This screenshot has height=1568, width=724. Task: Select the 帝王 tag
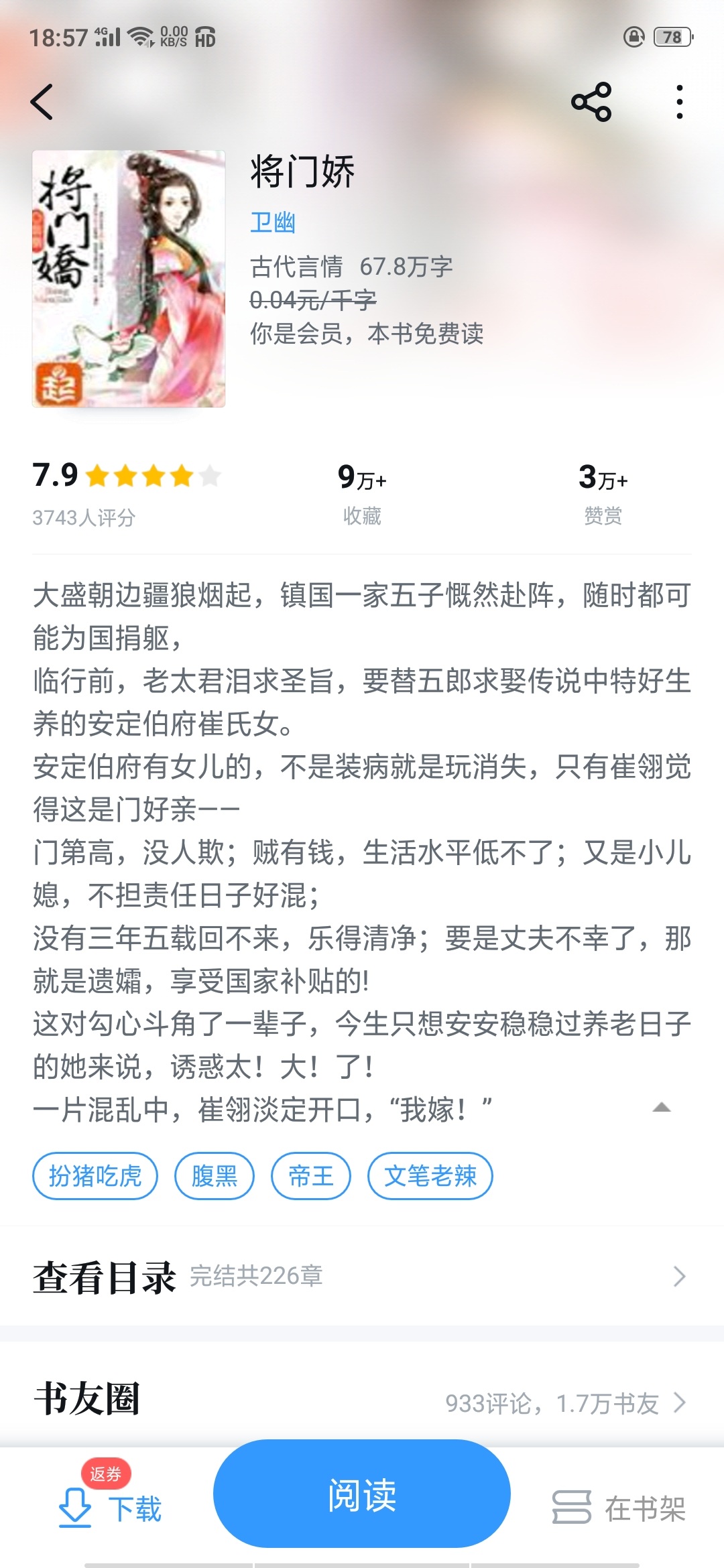(x=311, y=1176)
